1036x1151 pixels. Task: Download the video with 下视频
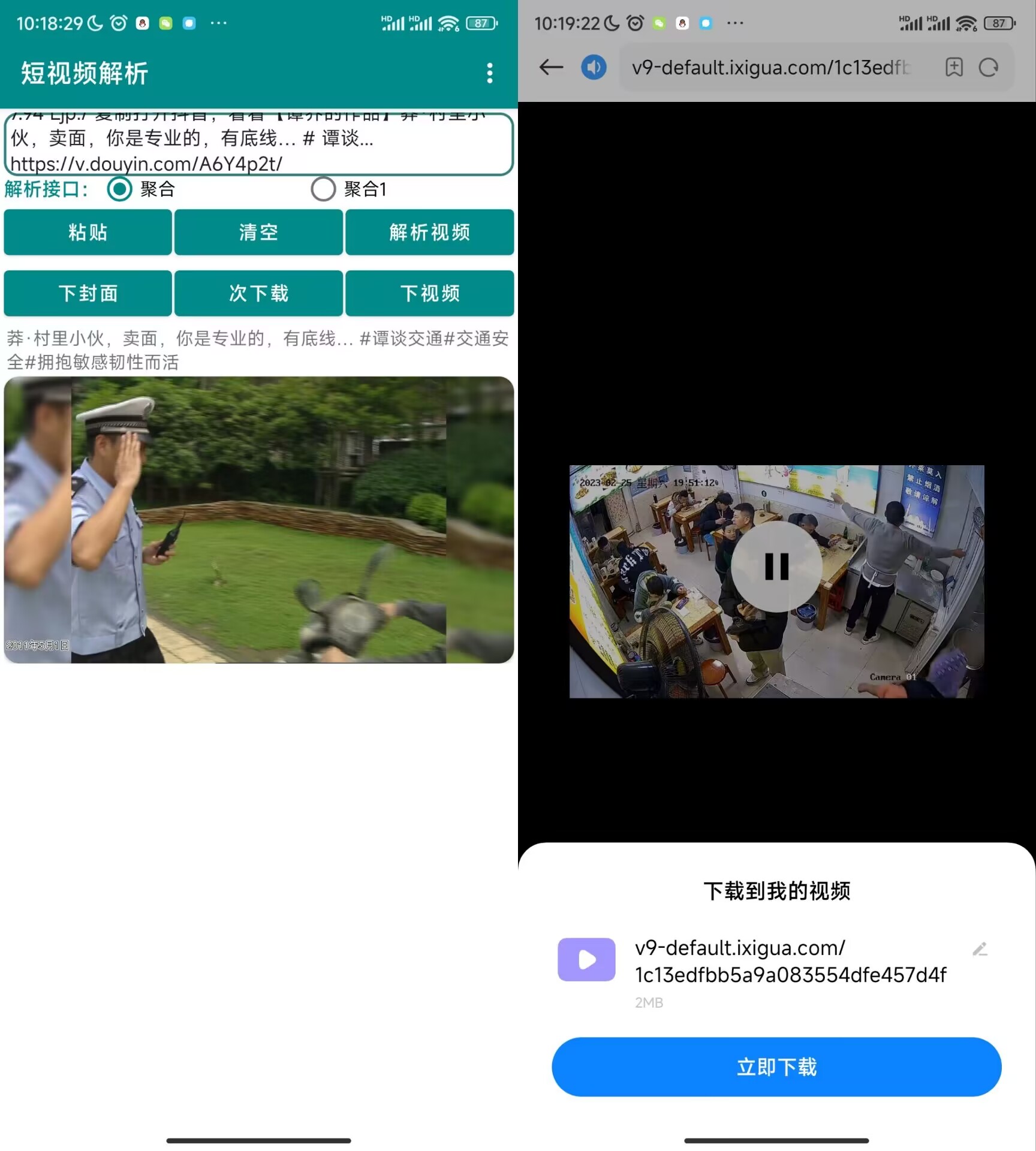tap(429, 294)
